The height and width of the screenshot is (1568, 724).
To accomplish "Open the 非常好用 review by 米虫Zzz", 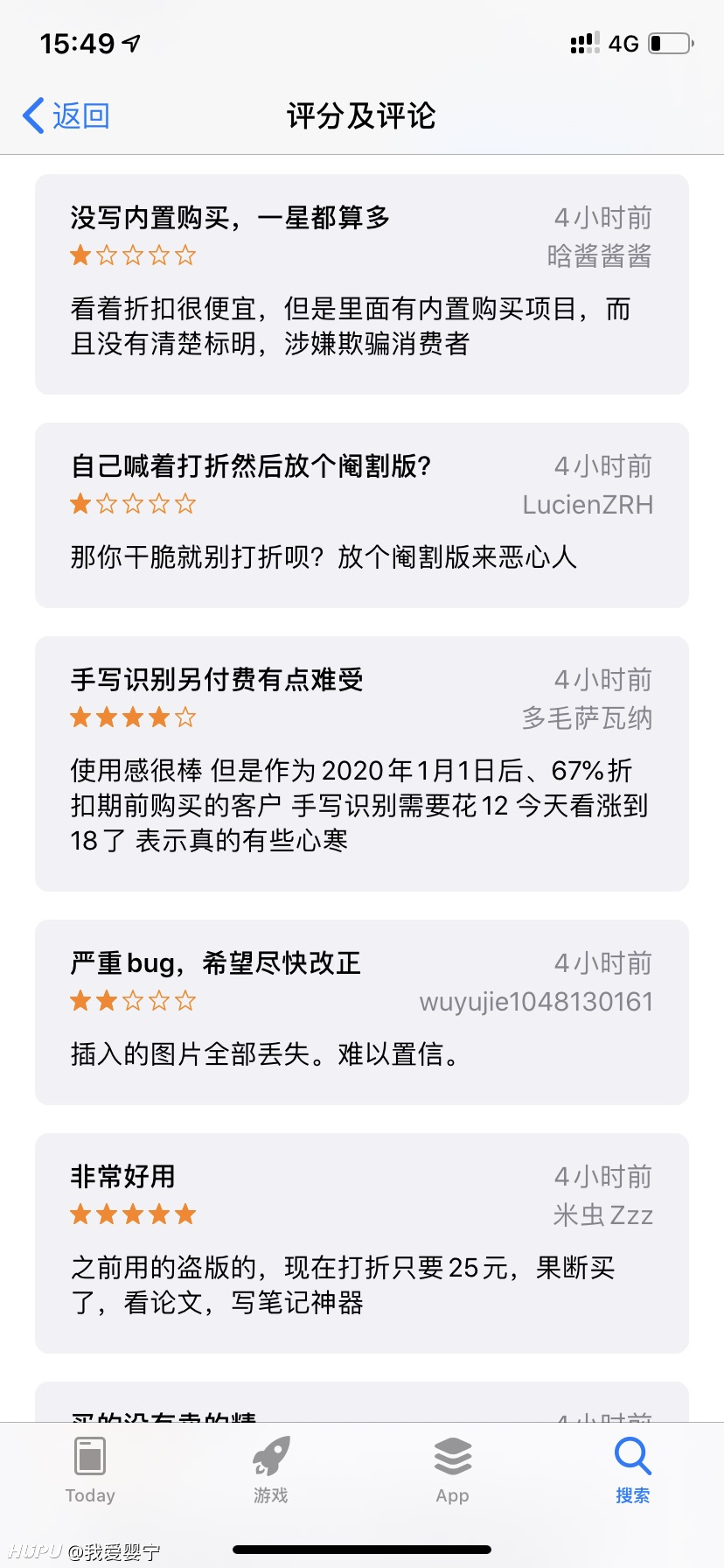I will (362, 1243).
